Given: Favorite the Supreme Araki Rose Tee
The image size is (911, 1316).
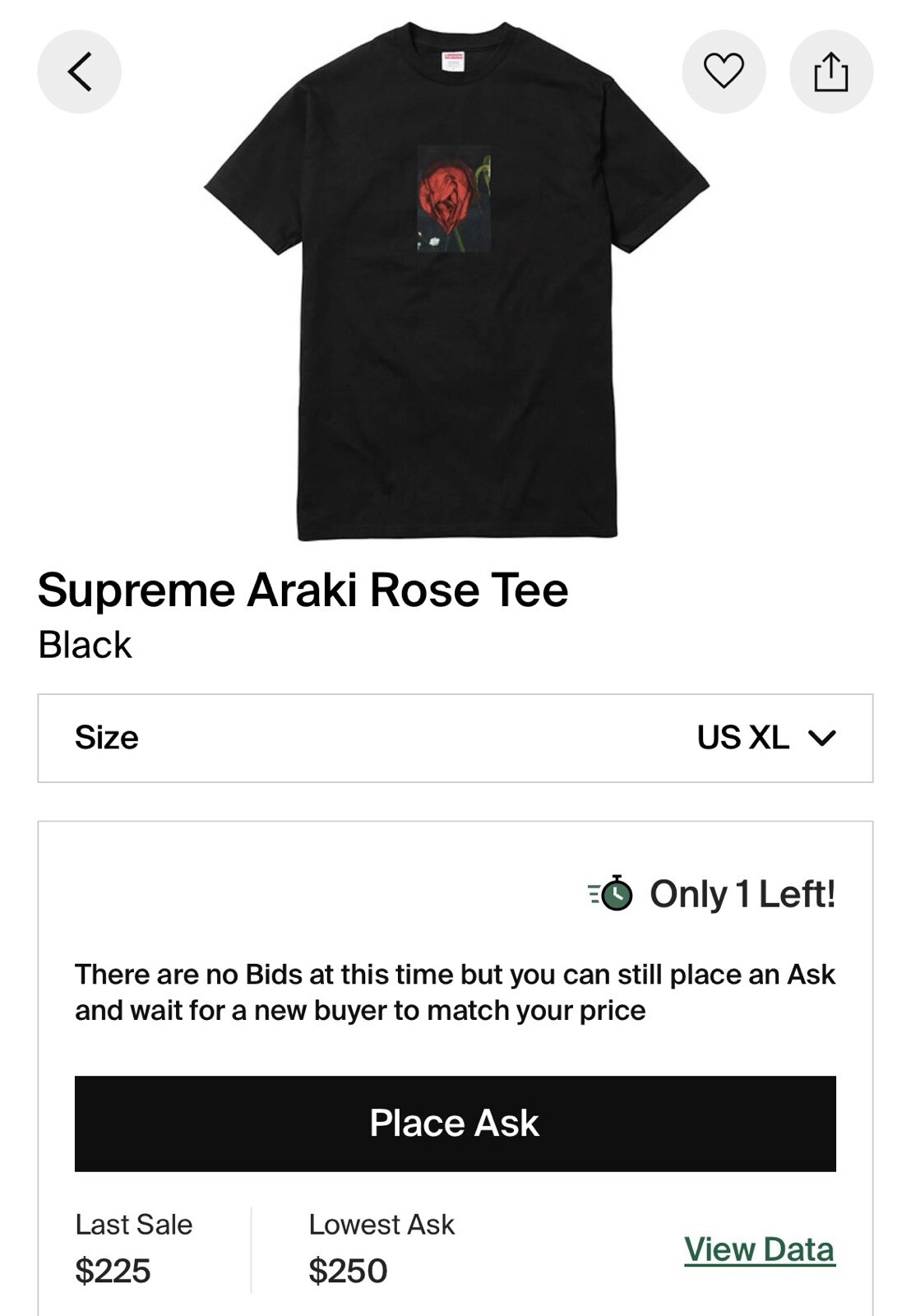Looking at the screenshot, I should 724,72.
